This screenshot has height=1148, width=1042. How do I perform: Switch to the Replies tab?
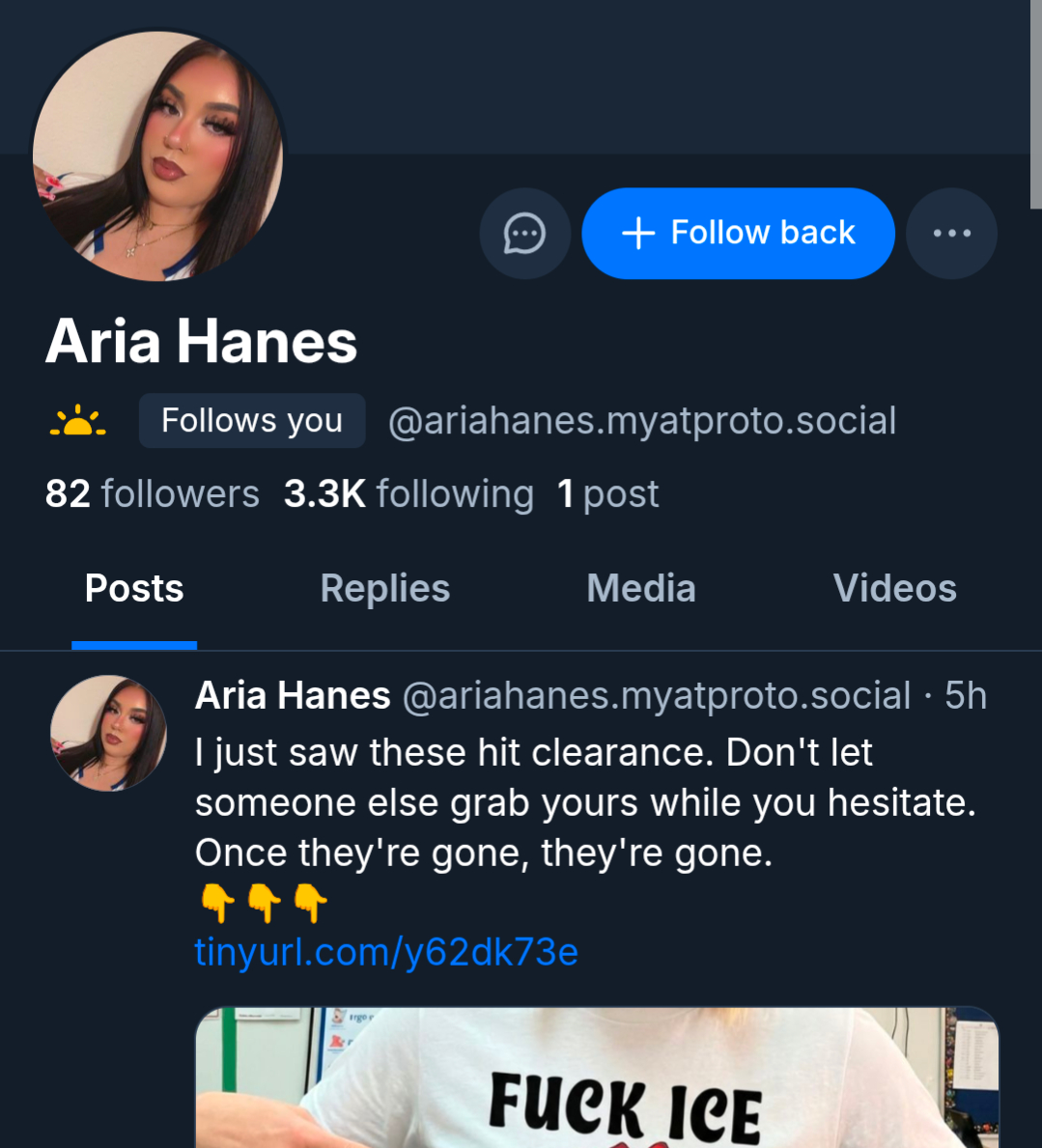pyautogui.click(x=384, y=589)
